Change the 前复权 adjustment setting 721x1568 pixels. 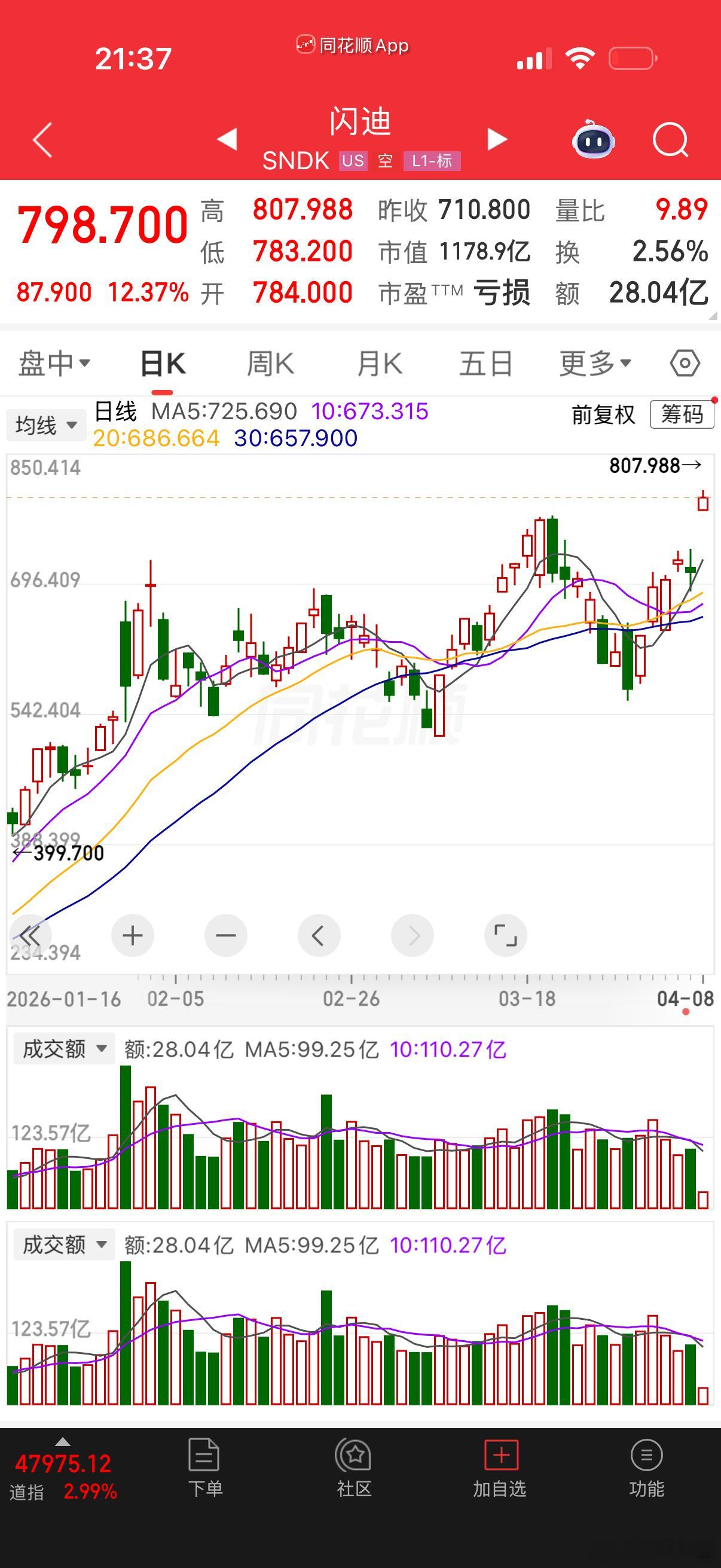(x=603, y=415)
